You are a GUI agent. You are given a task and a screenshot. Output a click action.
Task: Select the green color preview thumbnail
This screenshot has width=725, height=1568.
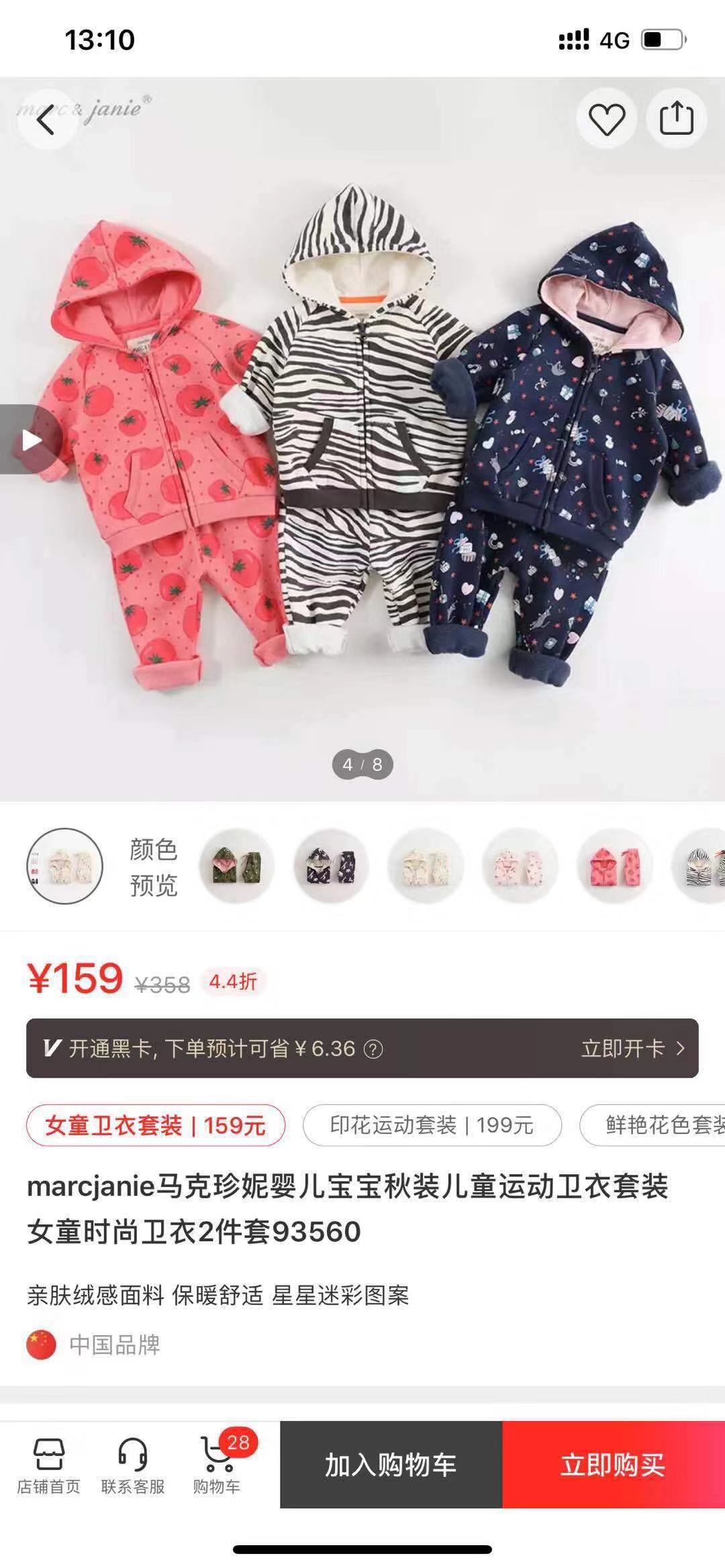tap(236, 866)
